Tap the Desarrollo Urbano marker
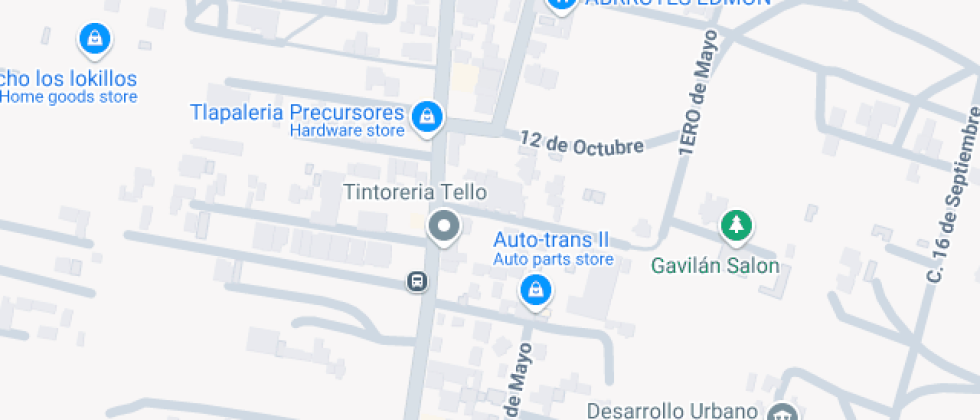The height and width of the screenshot is (420, 980). point(783,412)
